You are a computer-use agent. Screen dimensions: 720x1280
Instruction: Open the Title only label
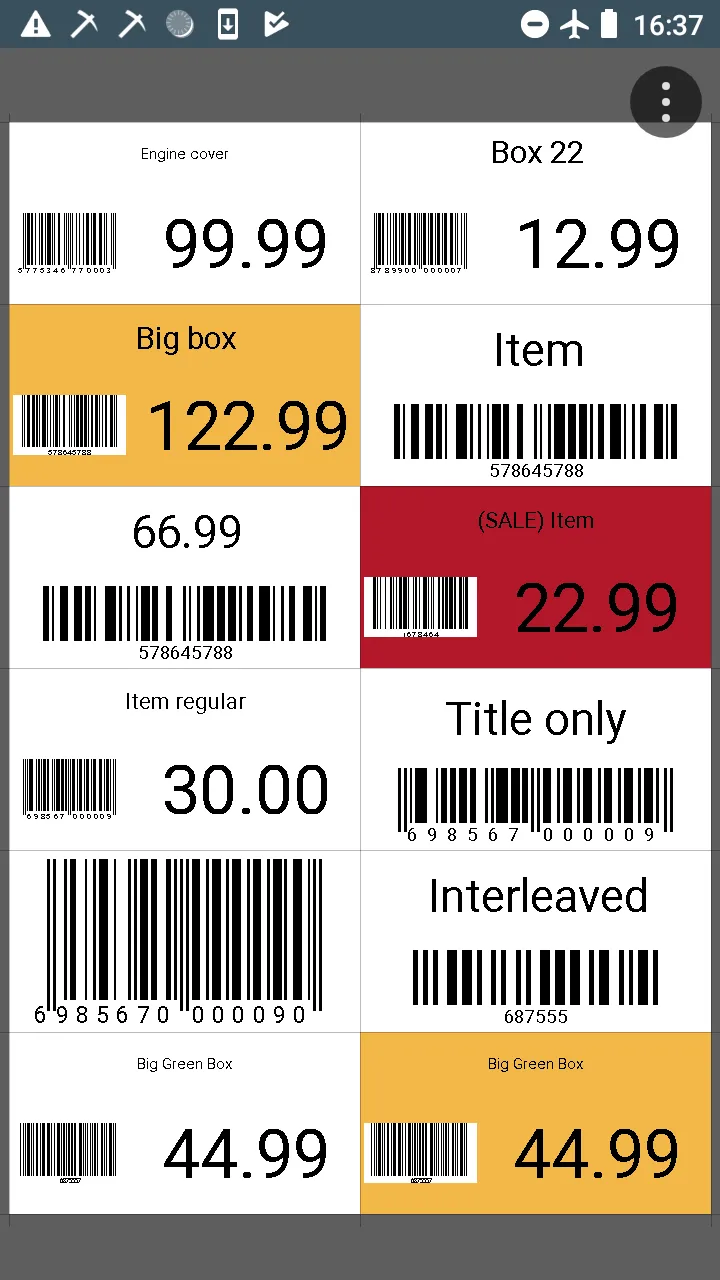tap(536, 760)
